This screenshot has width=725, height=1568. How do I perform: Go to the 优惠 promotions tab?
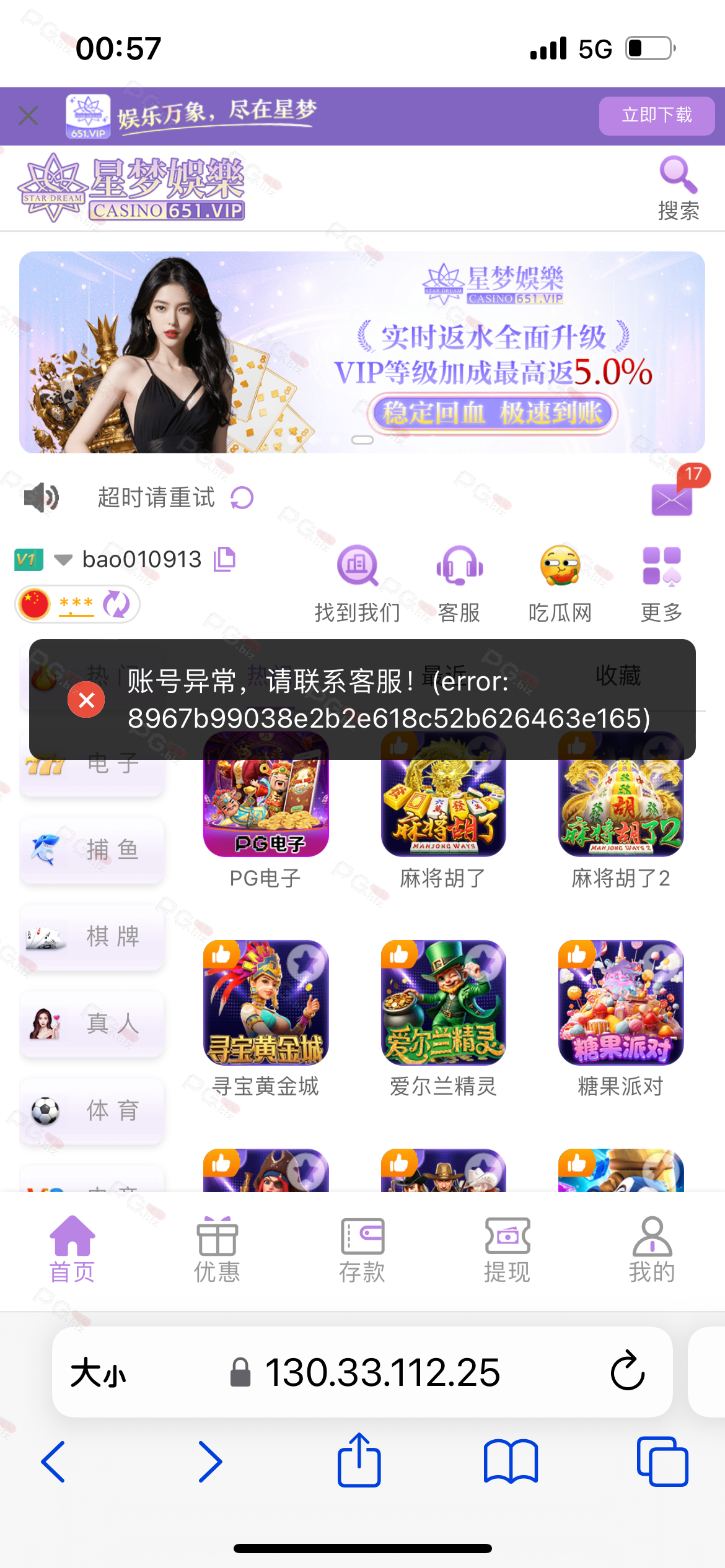tap(217, 1248)
